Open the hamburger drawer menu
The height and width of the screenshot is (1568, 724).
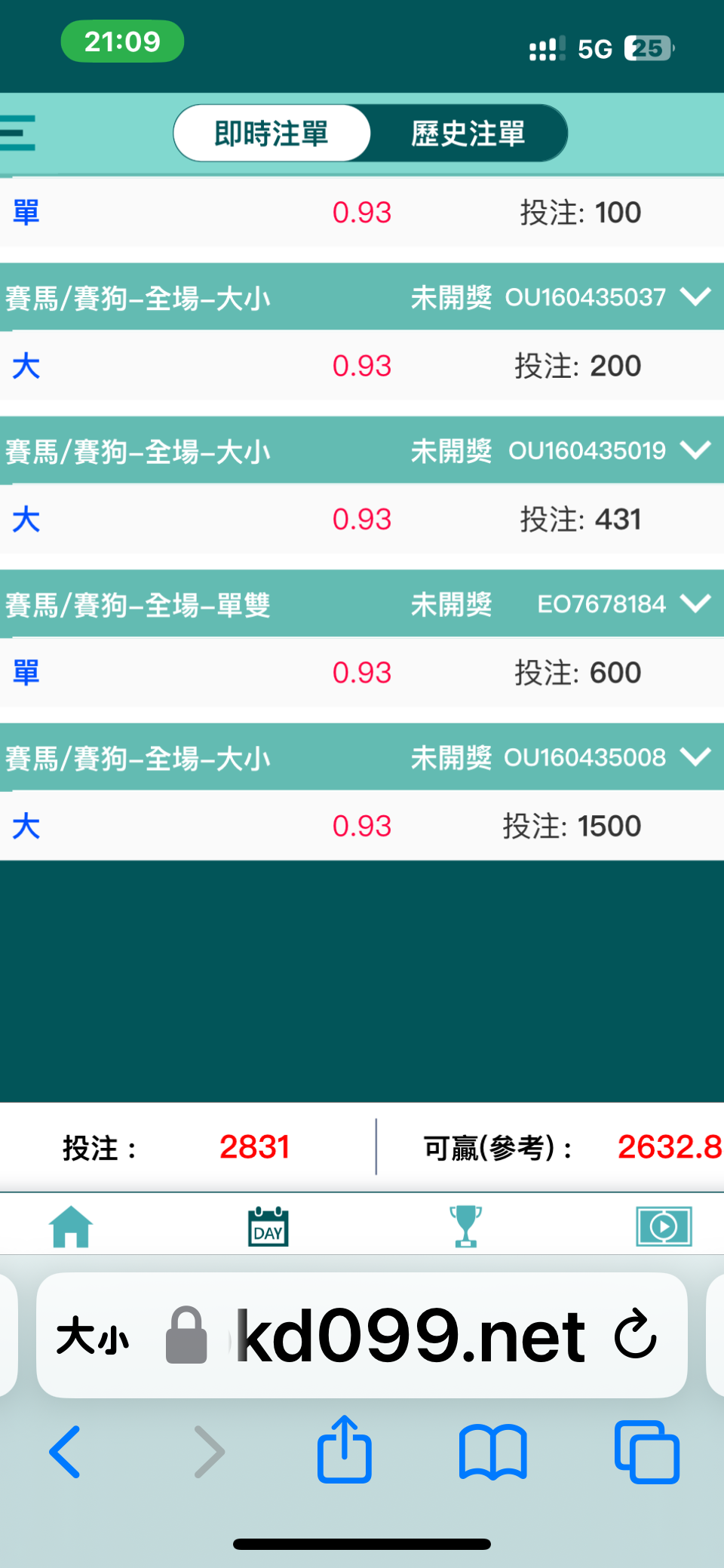point(17,133)
